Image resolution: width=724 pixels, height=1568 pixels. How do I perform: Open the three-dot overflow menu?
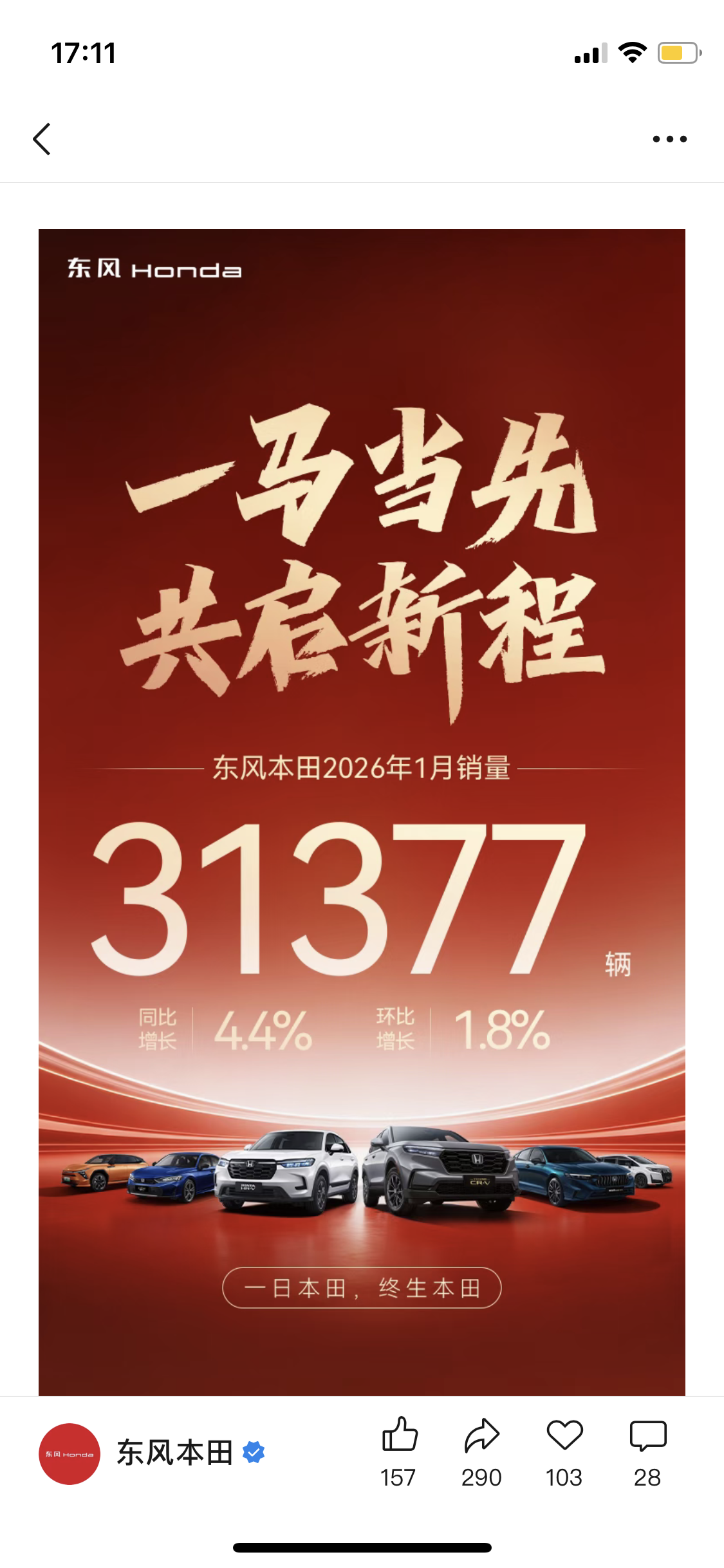669,139
